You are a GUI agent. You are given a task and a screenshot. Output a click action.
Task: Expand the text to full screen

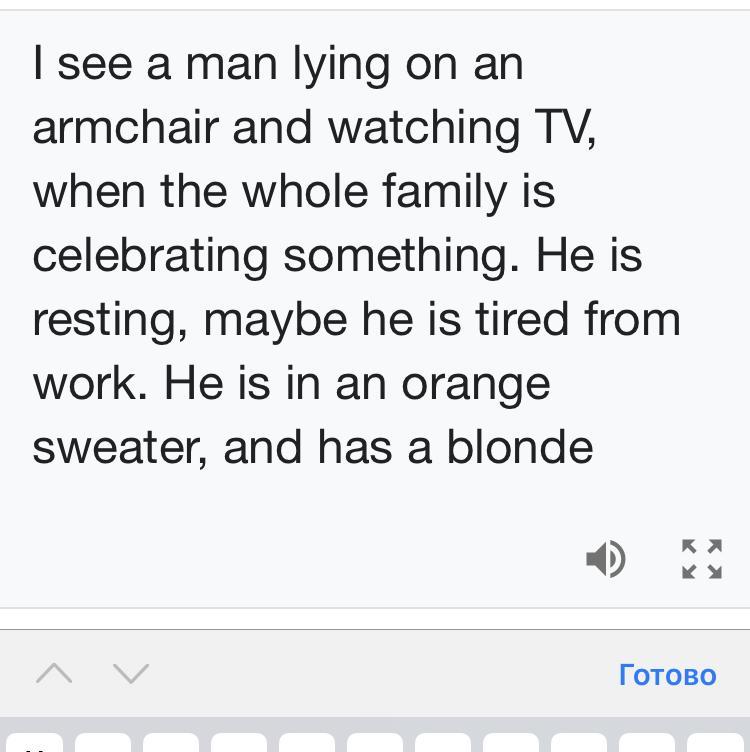point(701,559)
